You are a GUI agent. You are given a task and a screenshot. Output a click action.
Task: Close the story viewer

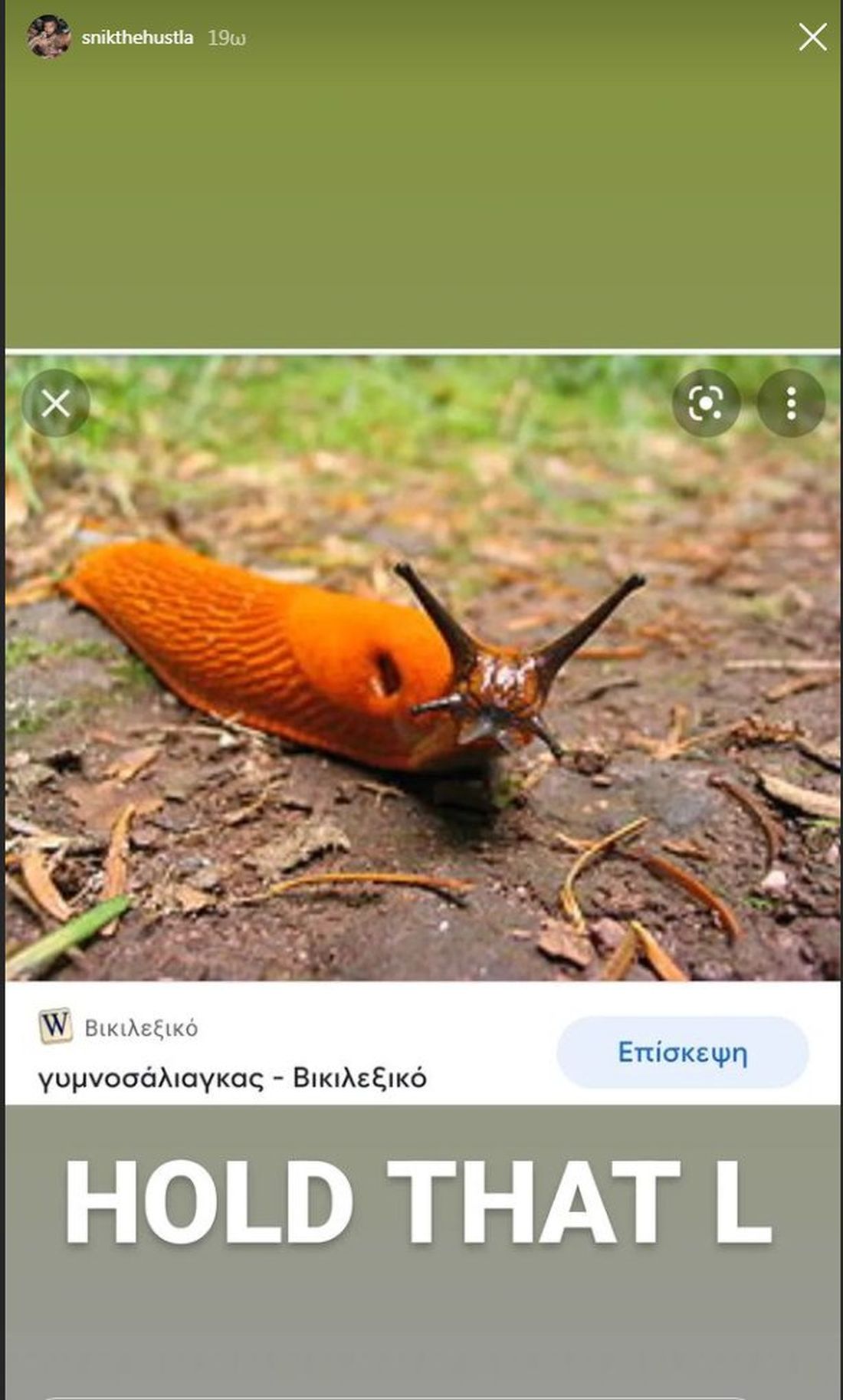click(812, 37)
